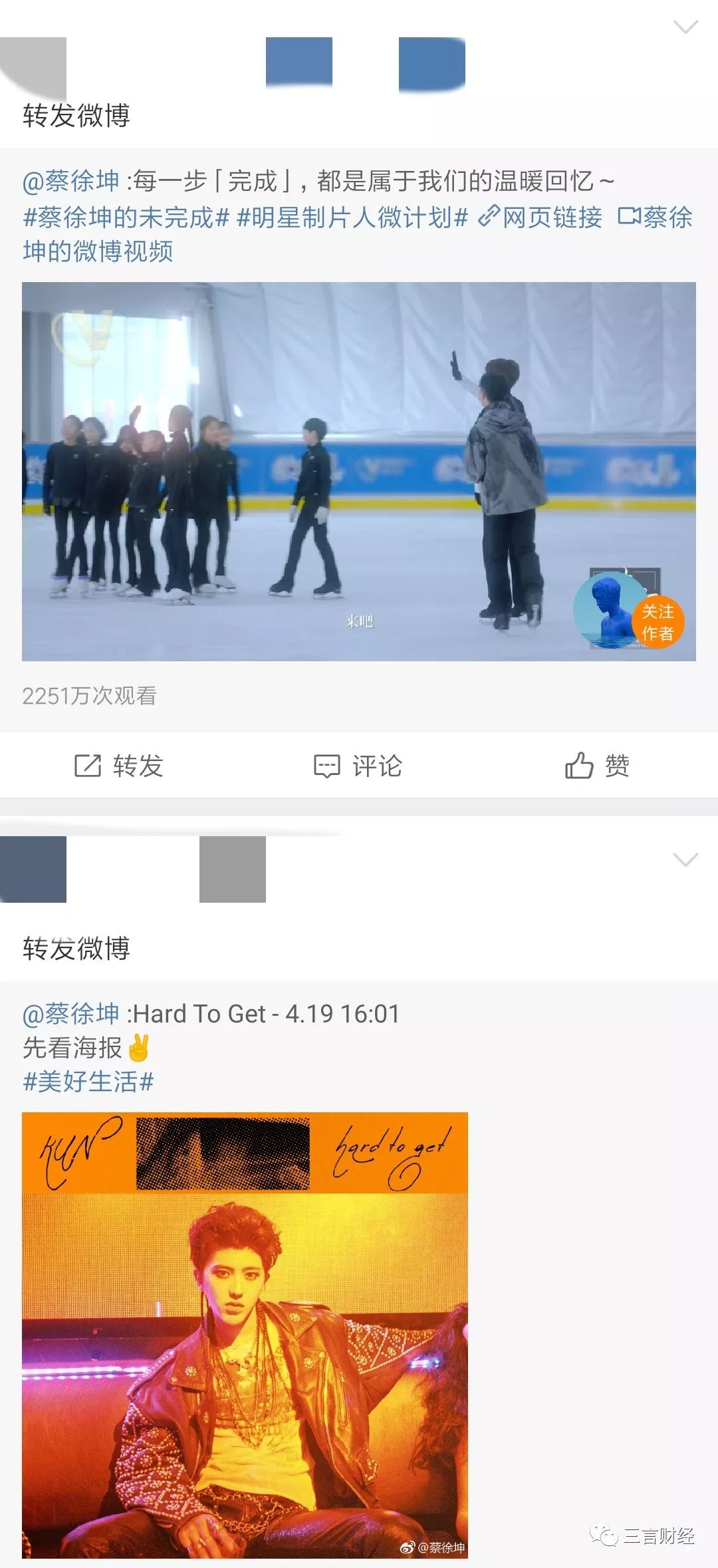Open the #明星制片人微计划# hashtag
Viewport: 718px width, 1568px height.
point(352,218)
